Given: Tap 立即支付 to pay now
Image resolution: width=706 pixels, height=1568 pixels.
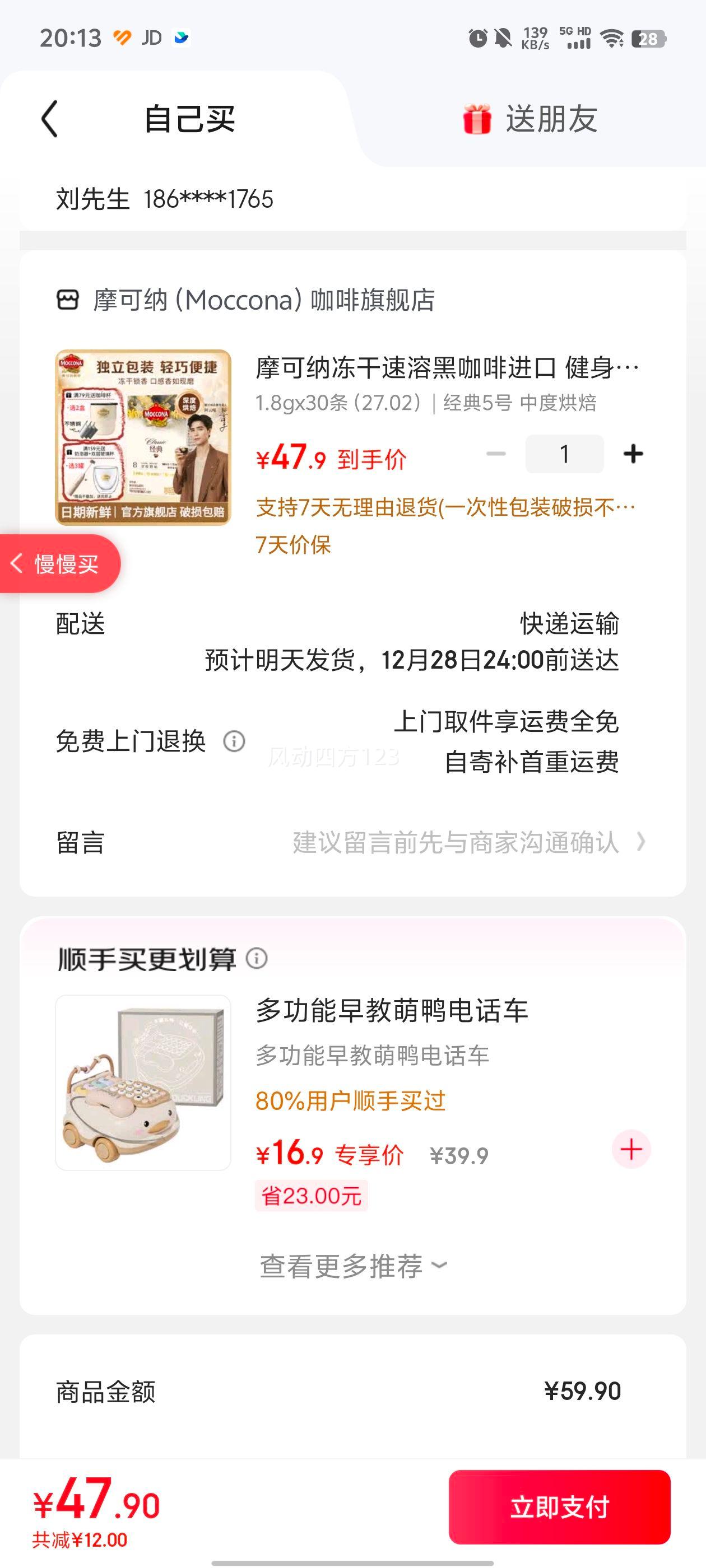Looking at the screenshot, I should coord(560,1508).
